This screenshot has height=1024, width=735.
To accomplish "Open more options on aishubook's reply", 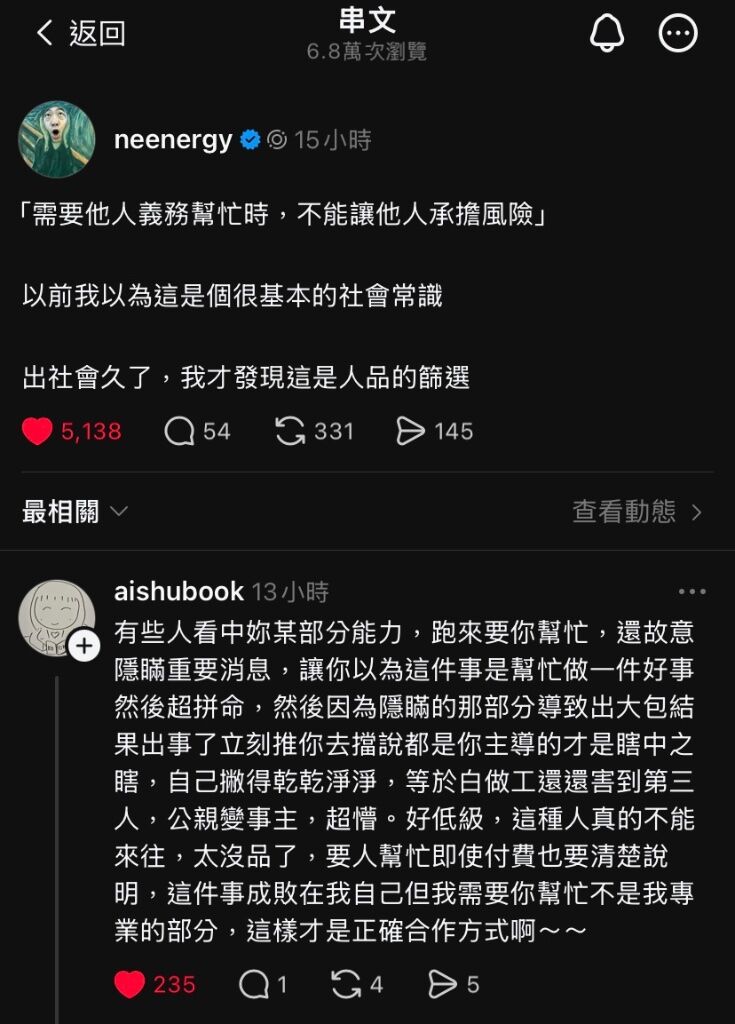I will tap(692, 591).
